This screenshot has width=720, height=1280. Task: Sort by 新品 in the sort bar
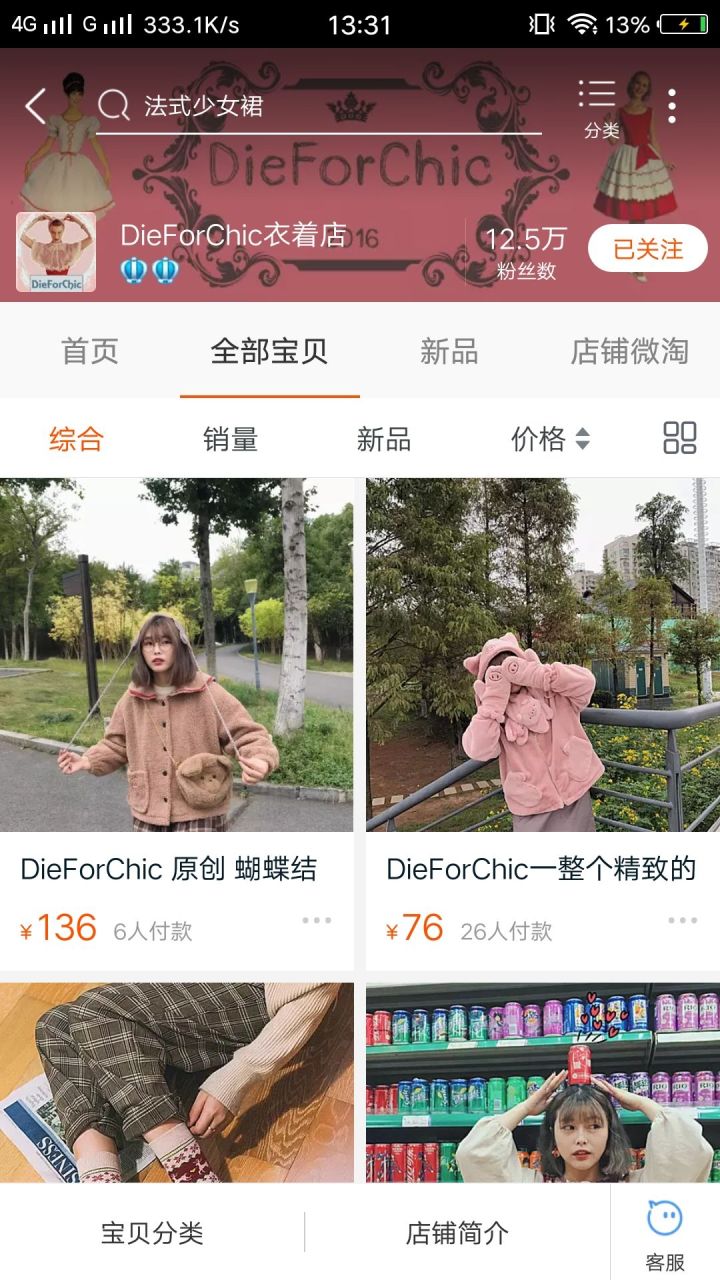[384, 439]
